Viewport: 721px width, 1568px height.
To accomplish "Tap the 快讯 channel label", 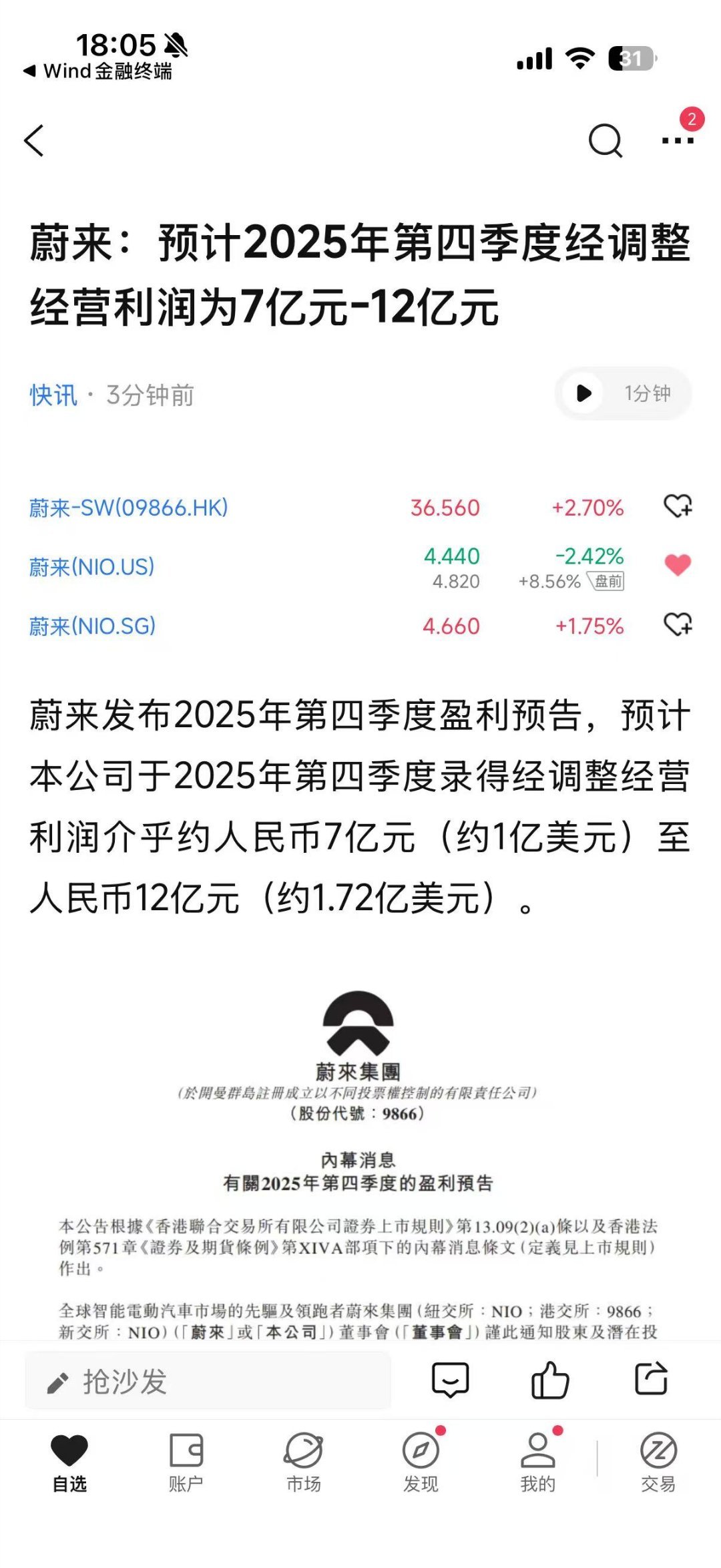I will (x=52, y=394).
